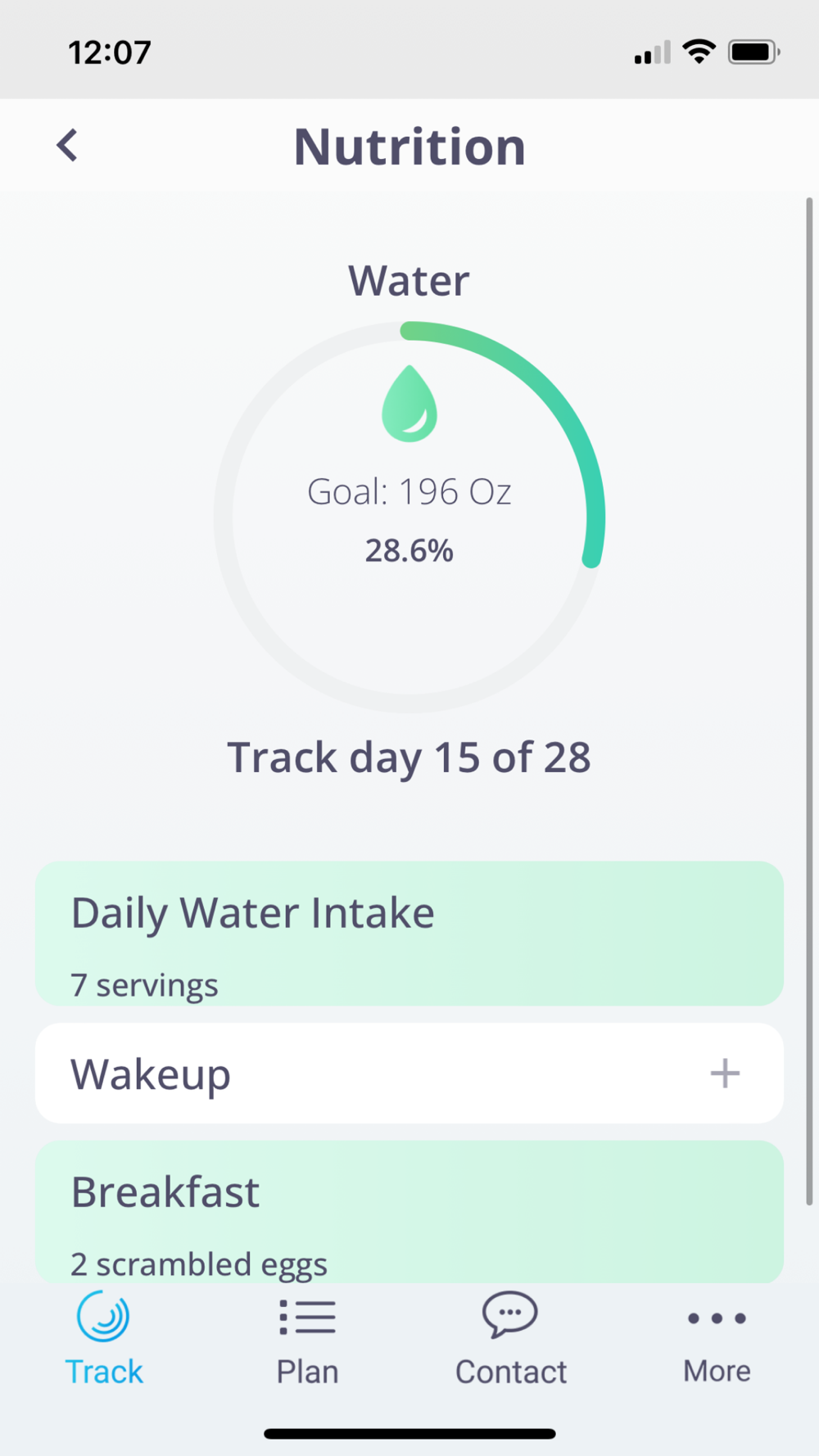The height and width of the screenshot is (1456, 819).
Task: Switch to the Plan tab
Action: (x=307, y=1340)
